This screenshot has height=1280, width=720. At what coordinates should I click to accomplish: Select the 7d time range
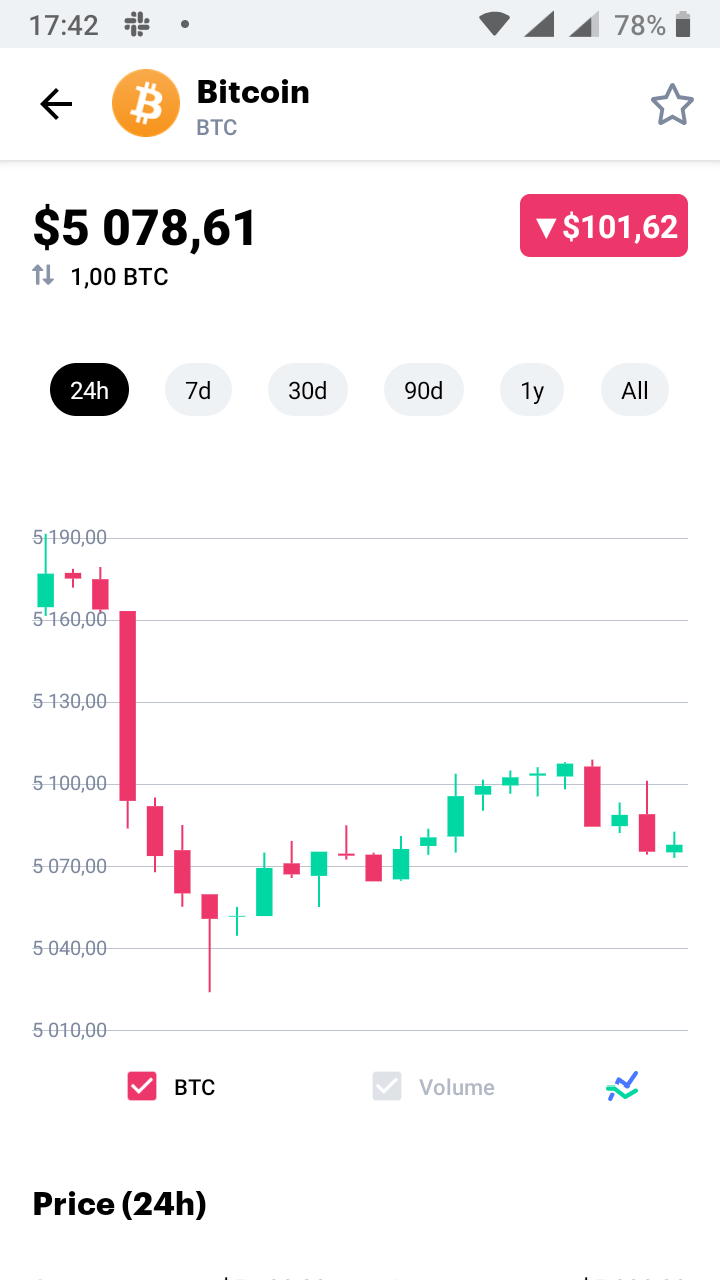tap(198, 390)
